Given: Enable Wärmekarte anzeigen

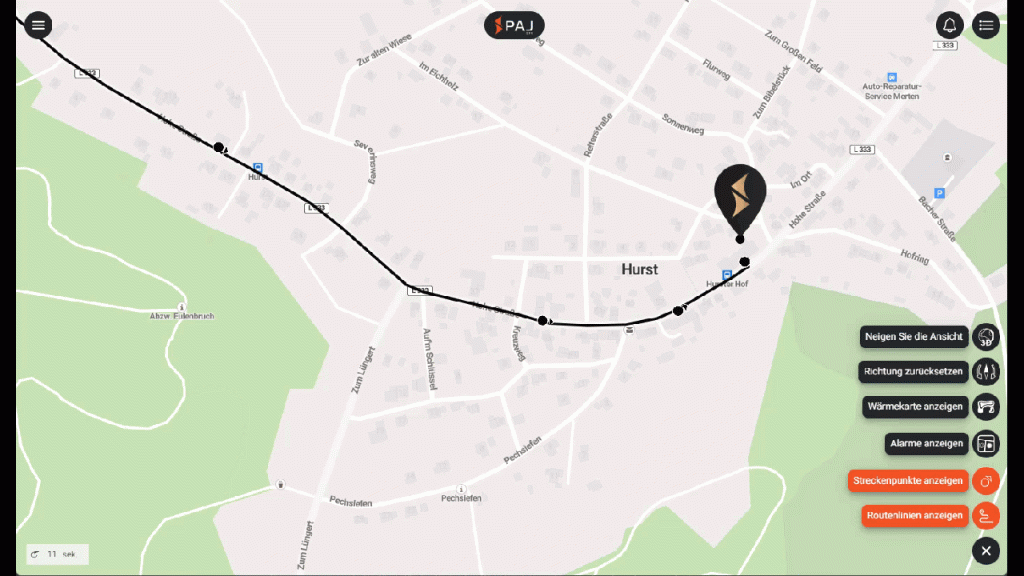Looking at the screenshot, I should [986, 407].
